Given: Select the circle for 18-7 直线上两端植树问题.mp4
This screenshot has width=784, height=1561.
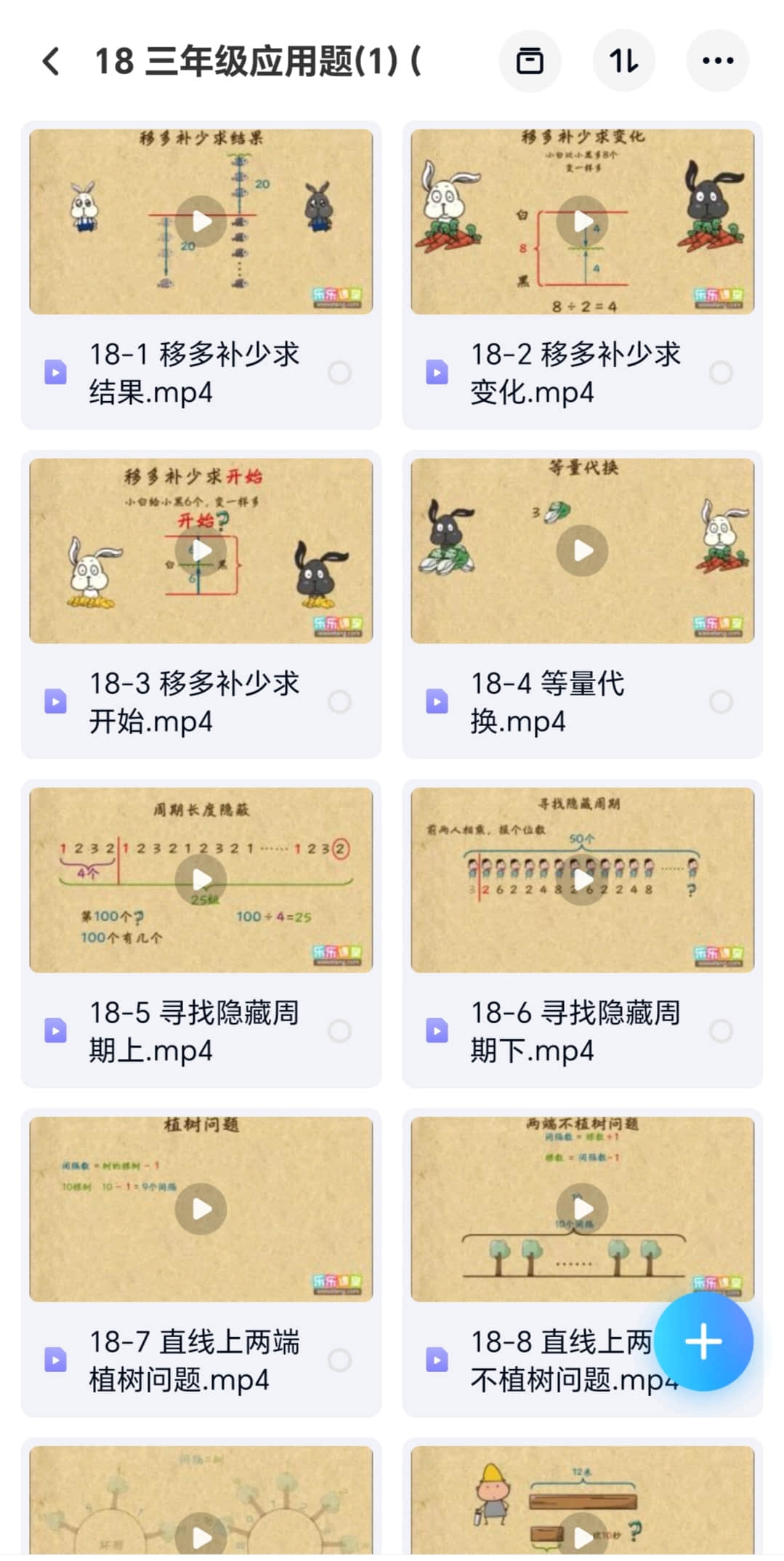Looking at the screenshot, I should tap(339, 1360).
